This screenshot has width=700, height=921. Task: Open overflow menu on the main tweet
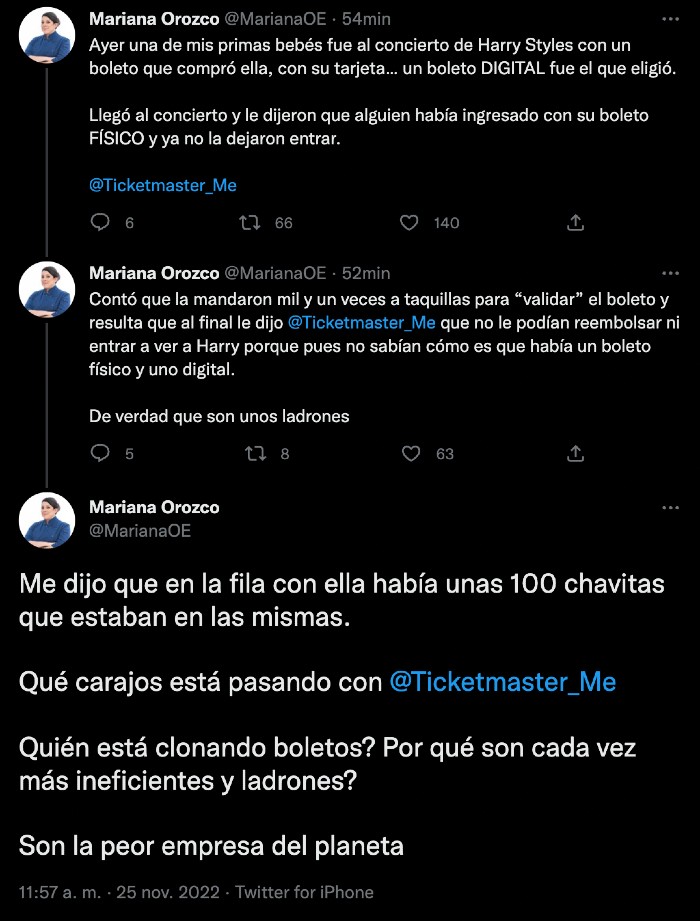[669, 508]
